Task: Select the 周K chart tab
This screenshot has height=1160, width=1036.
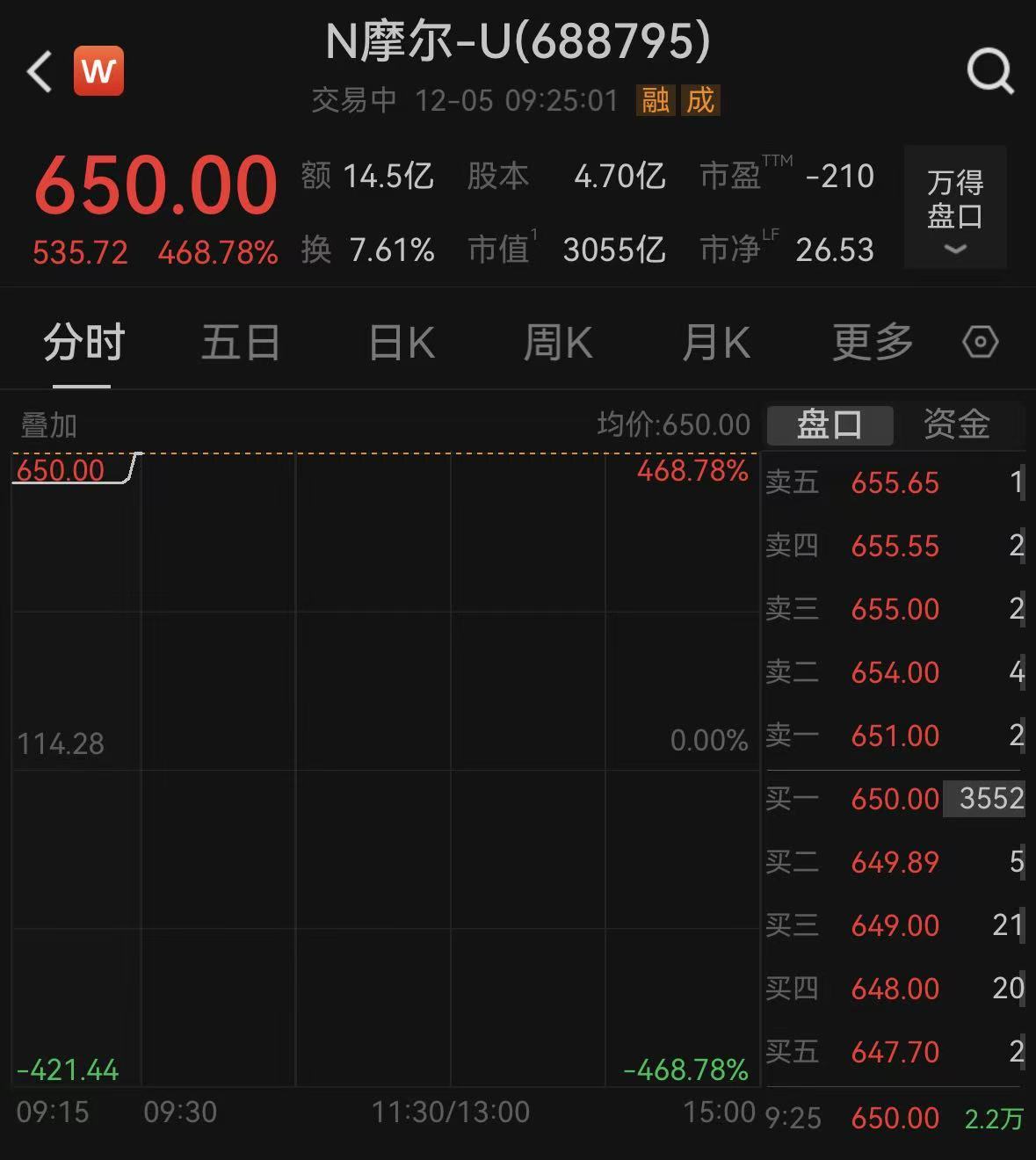Action: 558,342
